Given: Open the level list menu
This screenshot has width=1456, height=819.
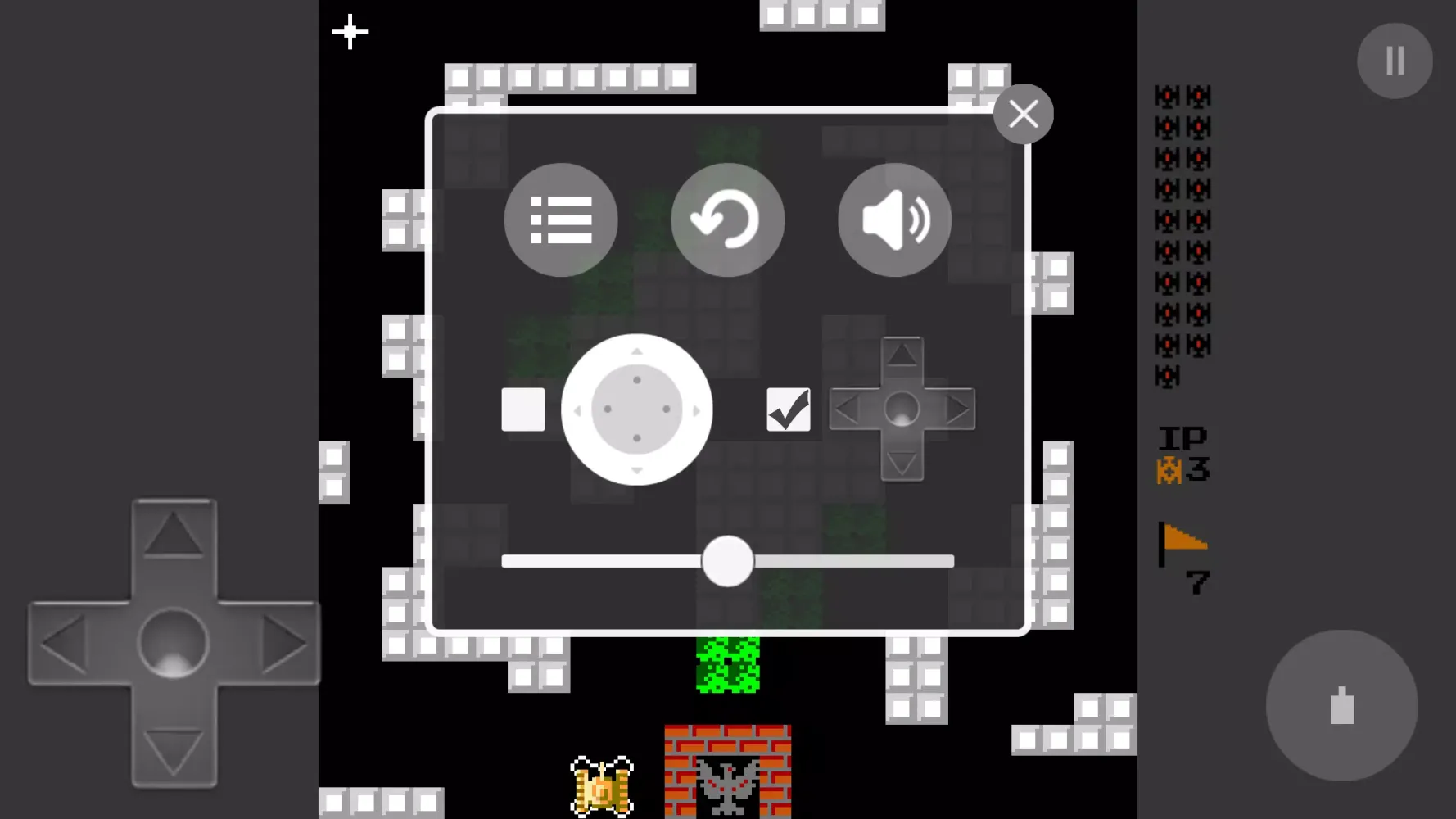Looking at the screenshot, I should tap(561, 219).
